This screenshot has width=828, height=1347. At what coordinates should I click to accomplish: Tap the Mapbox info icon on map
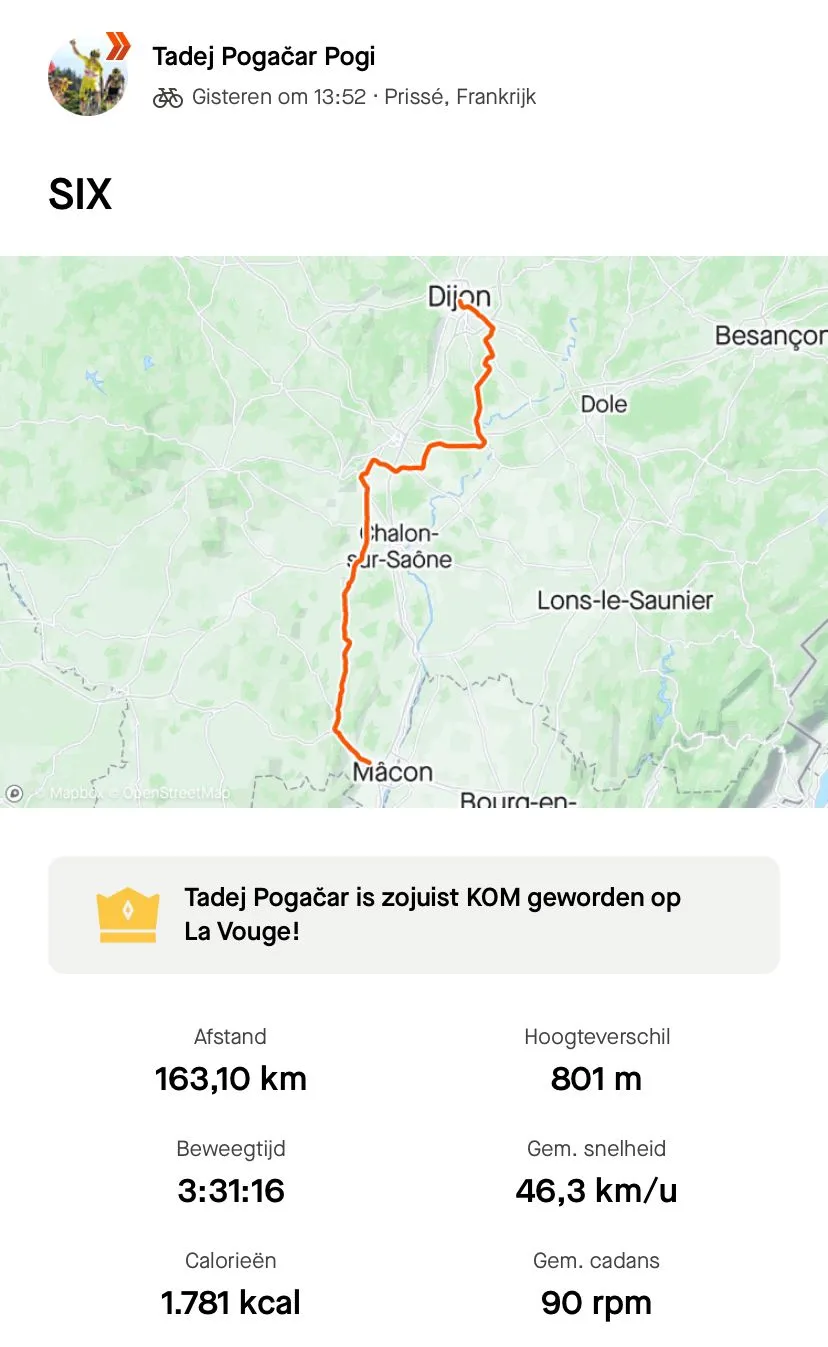[x=14, y=793]
